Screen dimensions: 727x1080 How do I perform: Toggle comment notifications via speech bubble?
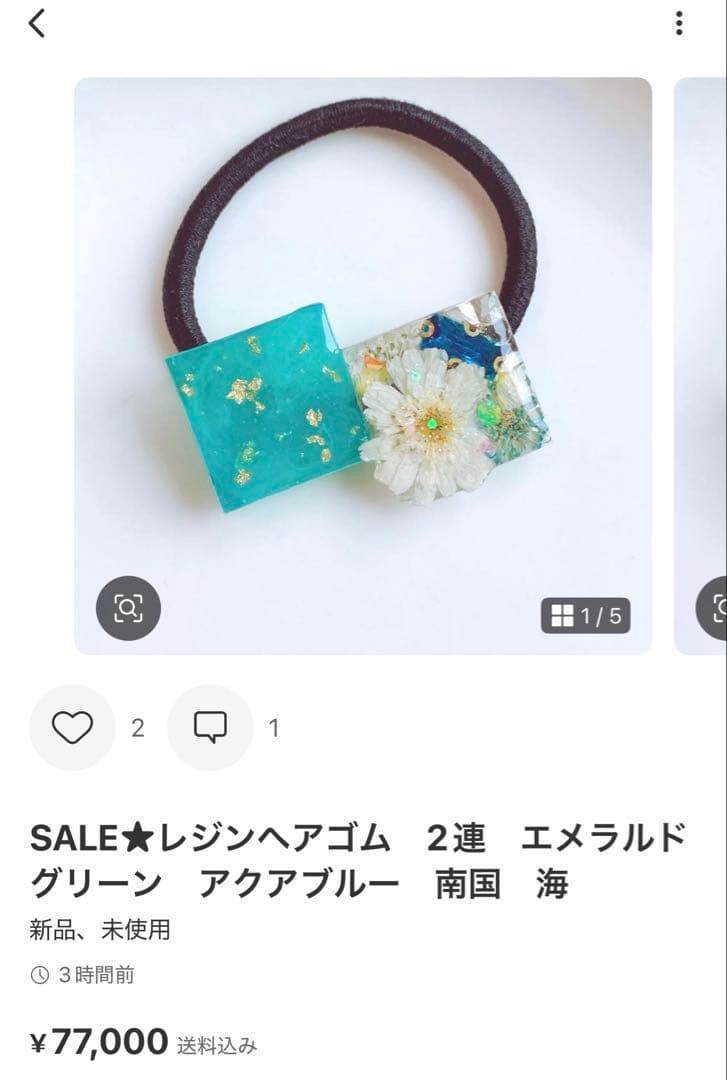click(209, 728)
